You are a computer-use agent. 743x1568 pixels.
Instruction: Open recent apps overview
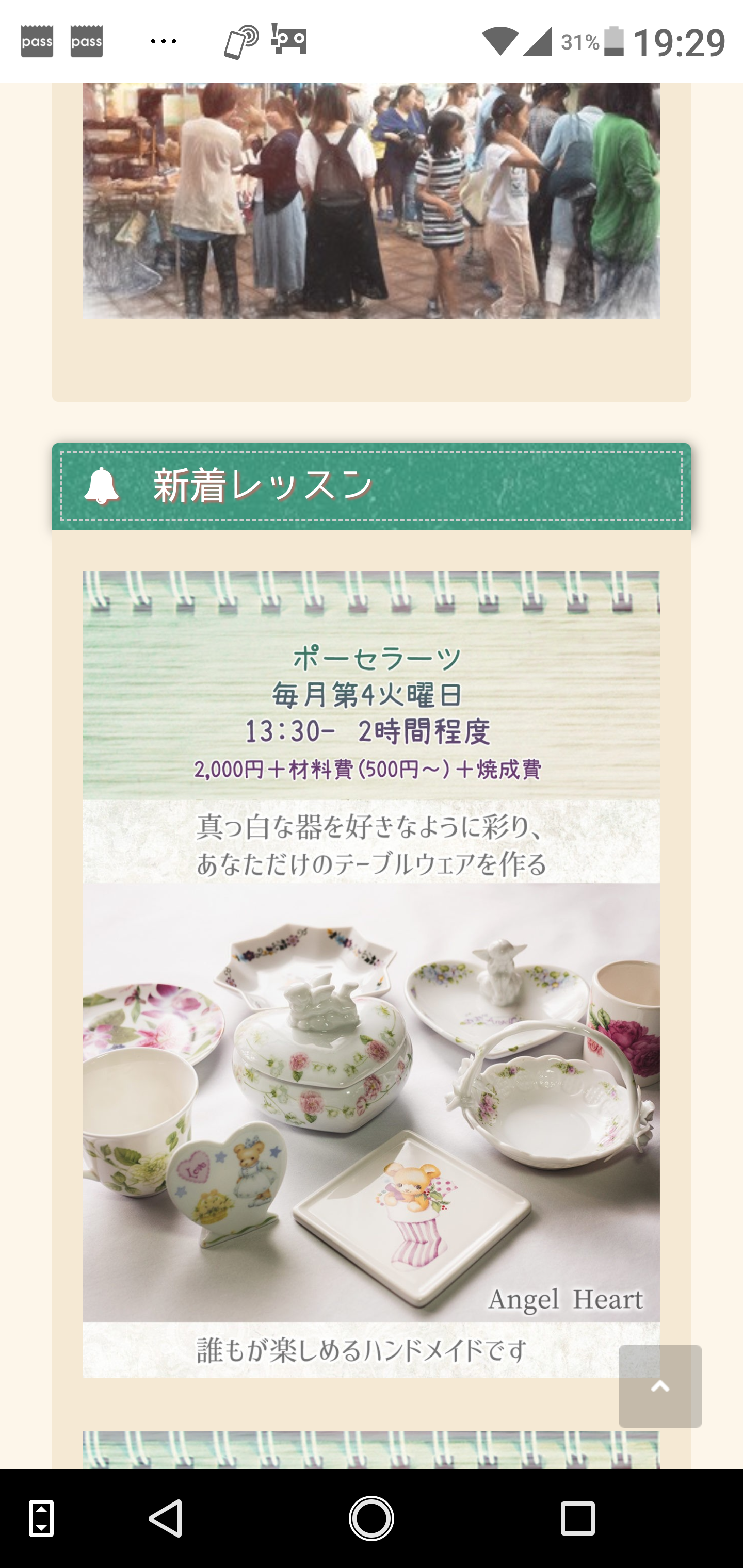tap(577, 1518)
